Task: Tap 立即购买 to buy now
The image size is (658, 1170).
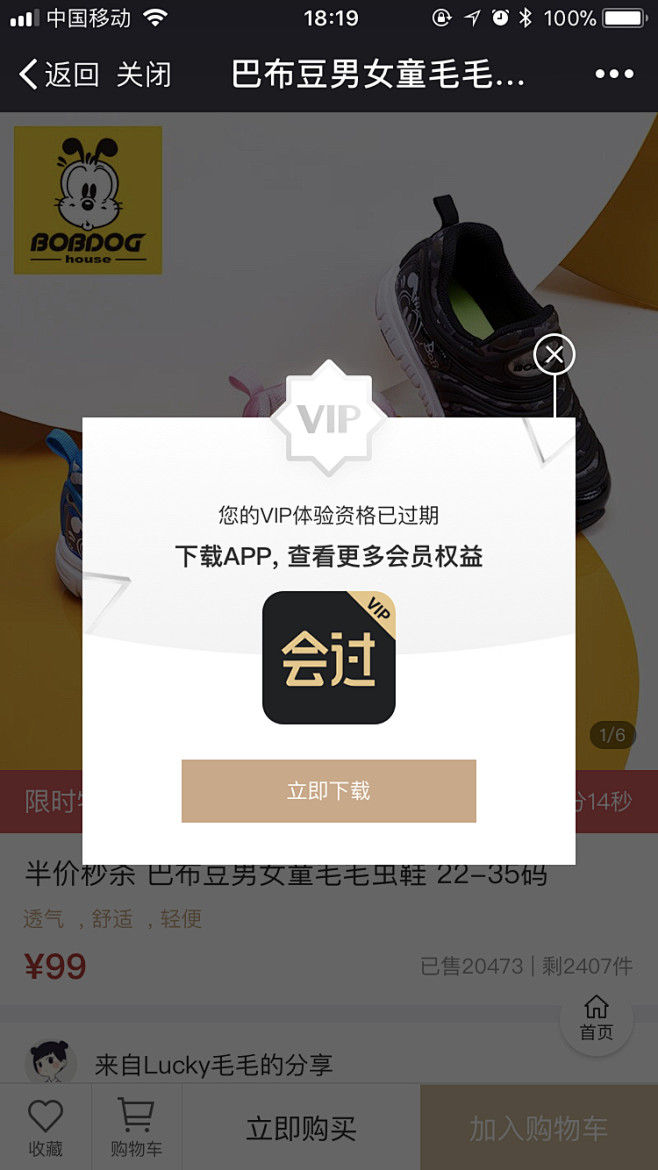Action: pyautogui.click(x=301, y=1128)
